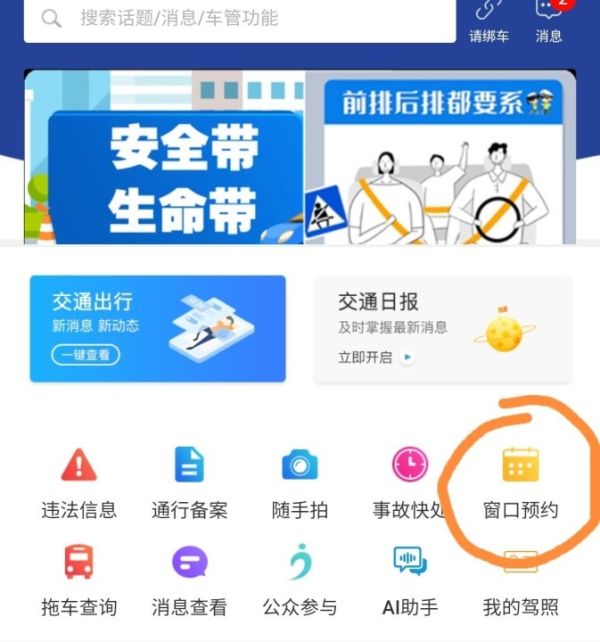Open 事故快处 accident handling
Image resolution: width=600 pixels, height=642 pixels.
(x=409, y=482)
